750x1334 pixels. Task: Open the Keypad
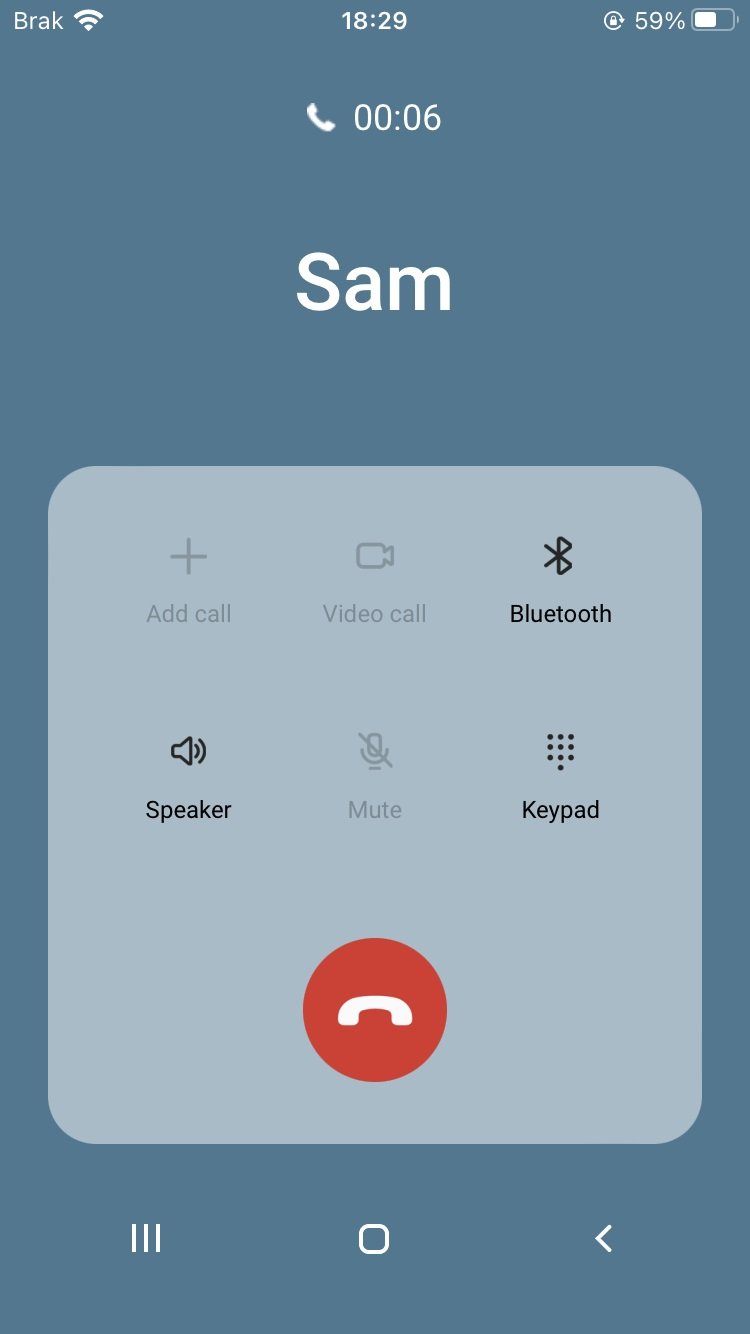560,776
